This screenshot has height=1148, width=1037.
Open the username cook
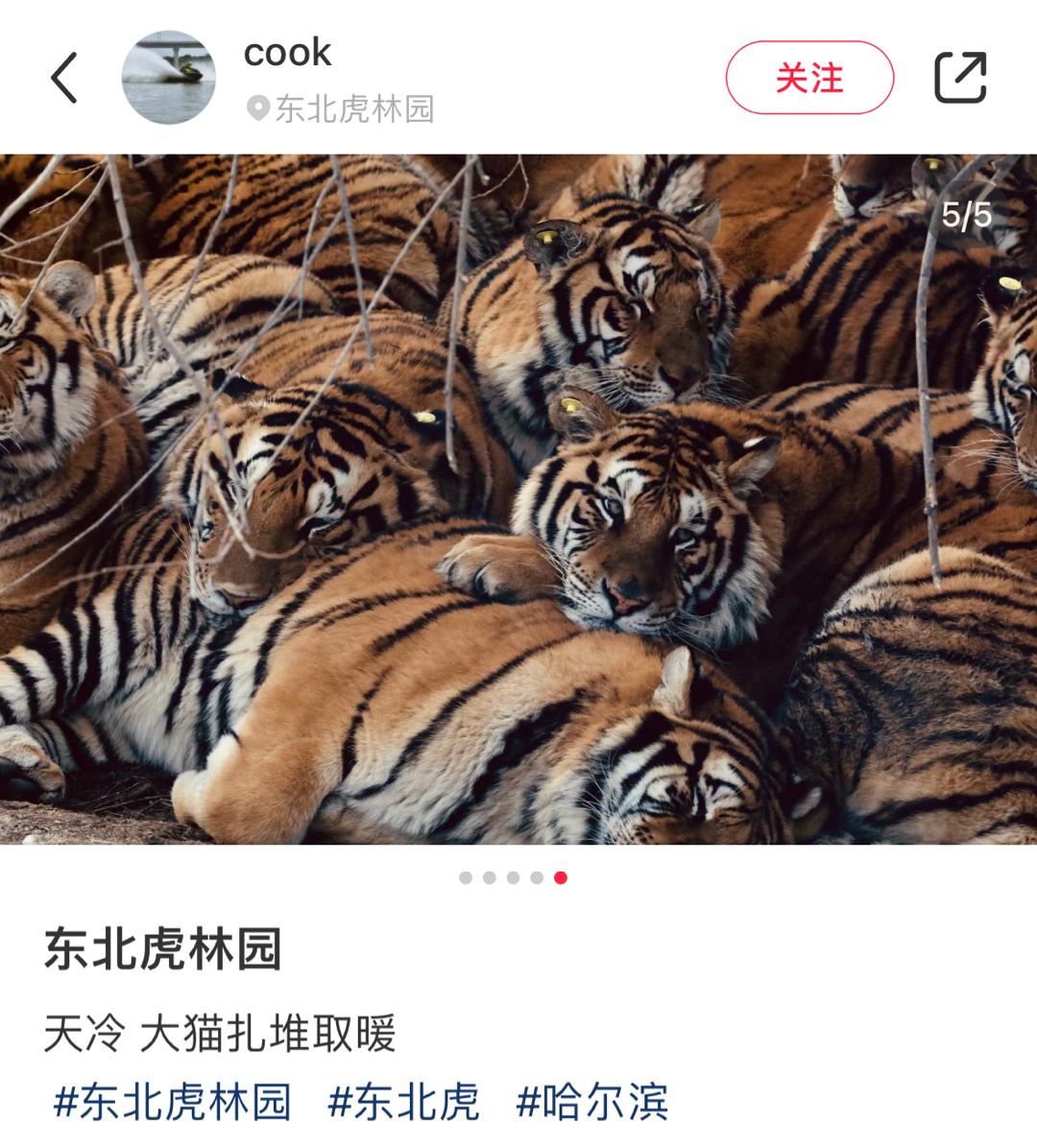click(287, 52)
